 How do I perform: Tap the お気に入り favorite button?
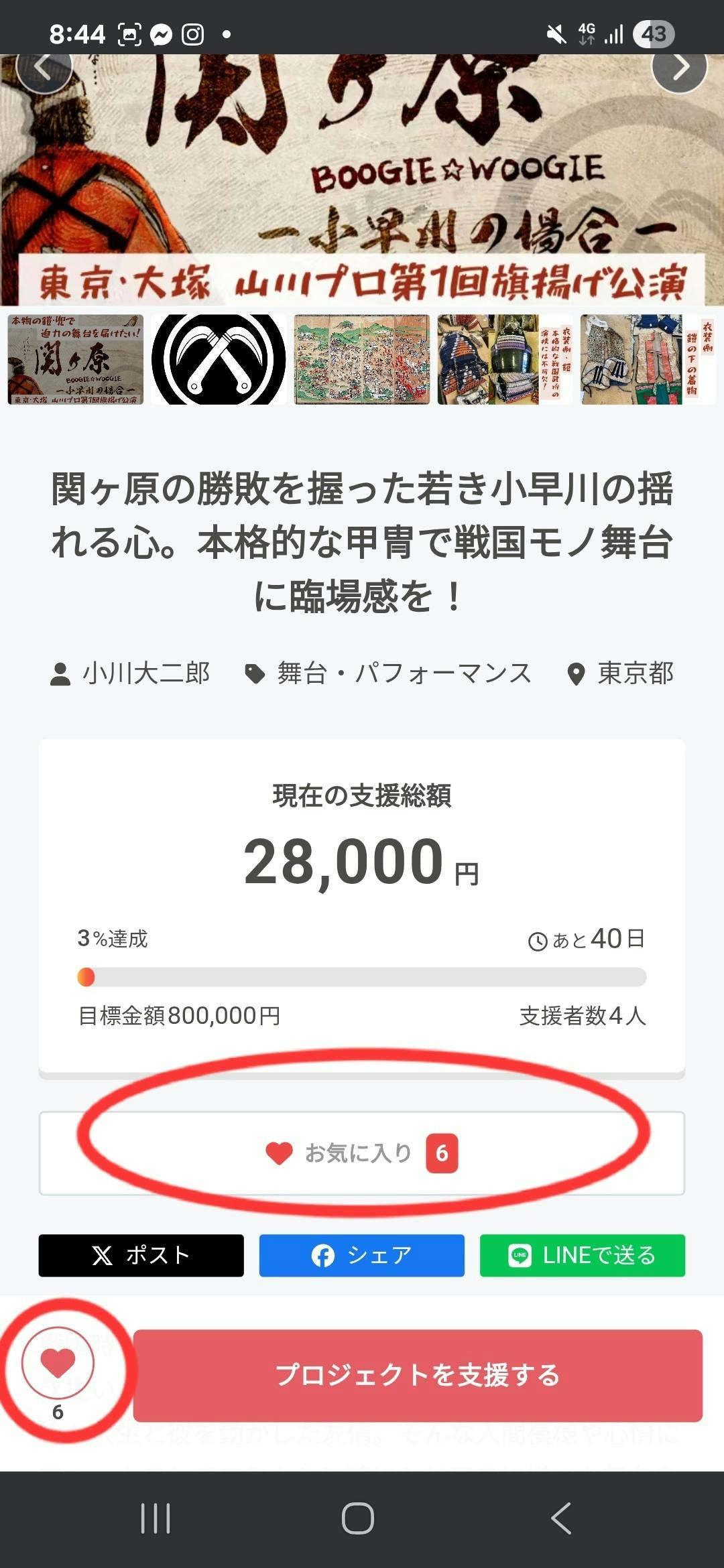tap(362, 1153)
